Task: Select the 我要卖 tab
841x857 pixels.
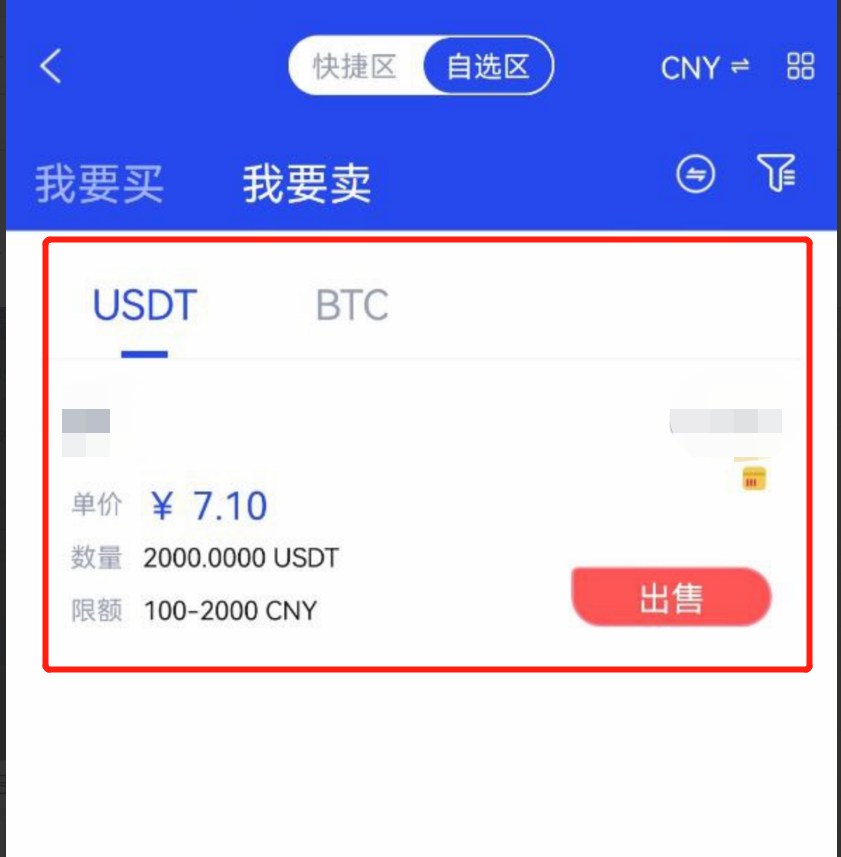Action: [x=306, y=183]
